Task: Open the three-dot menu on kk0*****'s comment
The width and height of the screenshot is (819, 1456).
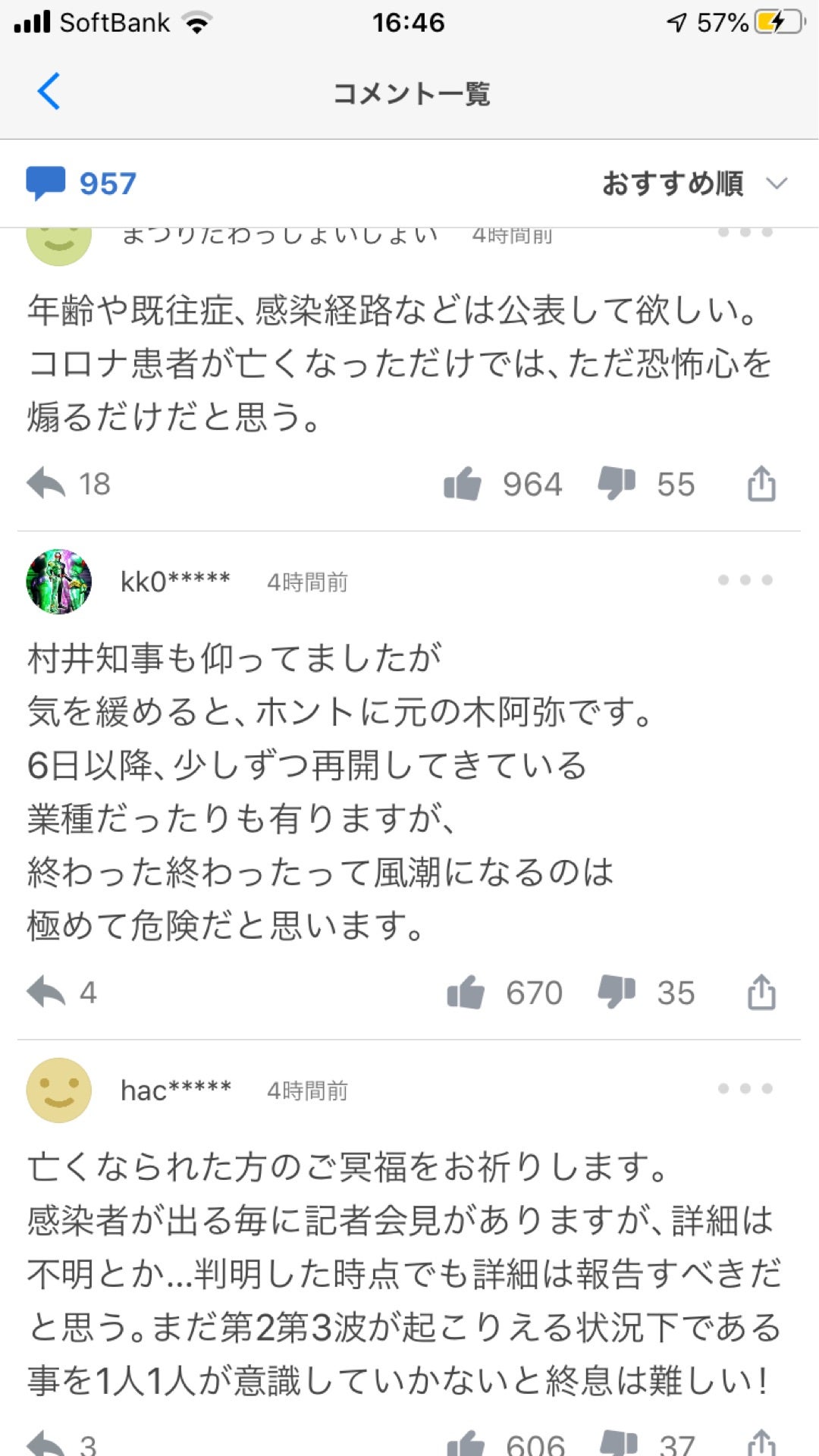Action: click(x=747, y=580)
